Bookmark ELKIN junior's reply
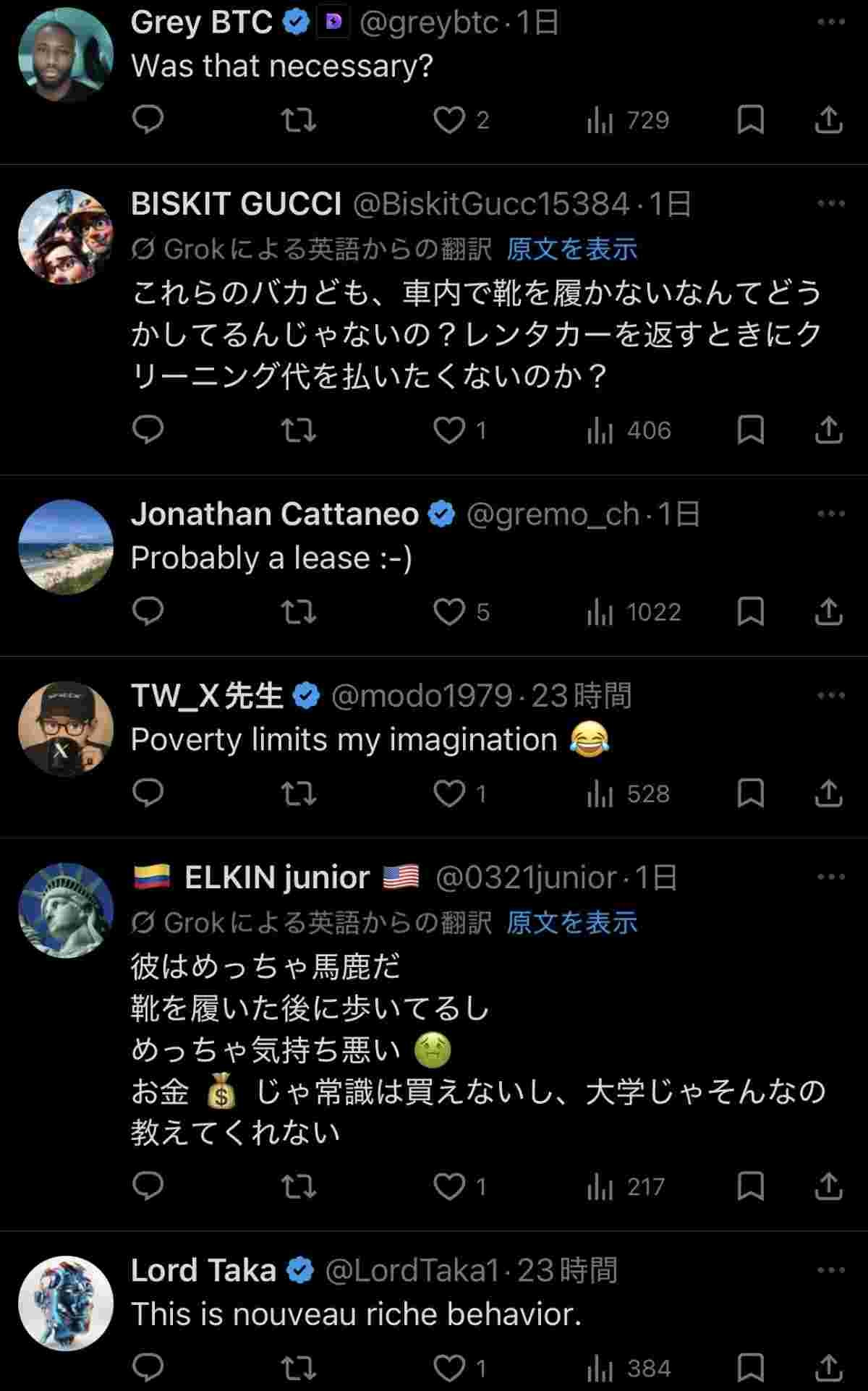This screenshot has width=868, height=1391. tap(750, 1186)
